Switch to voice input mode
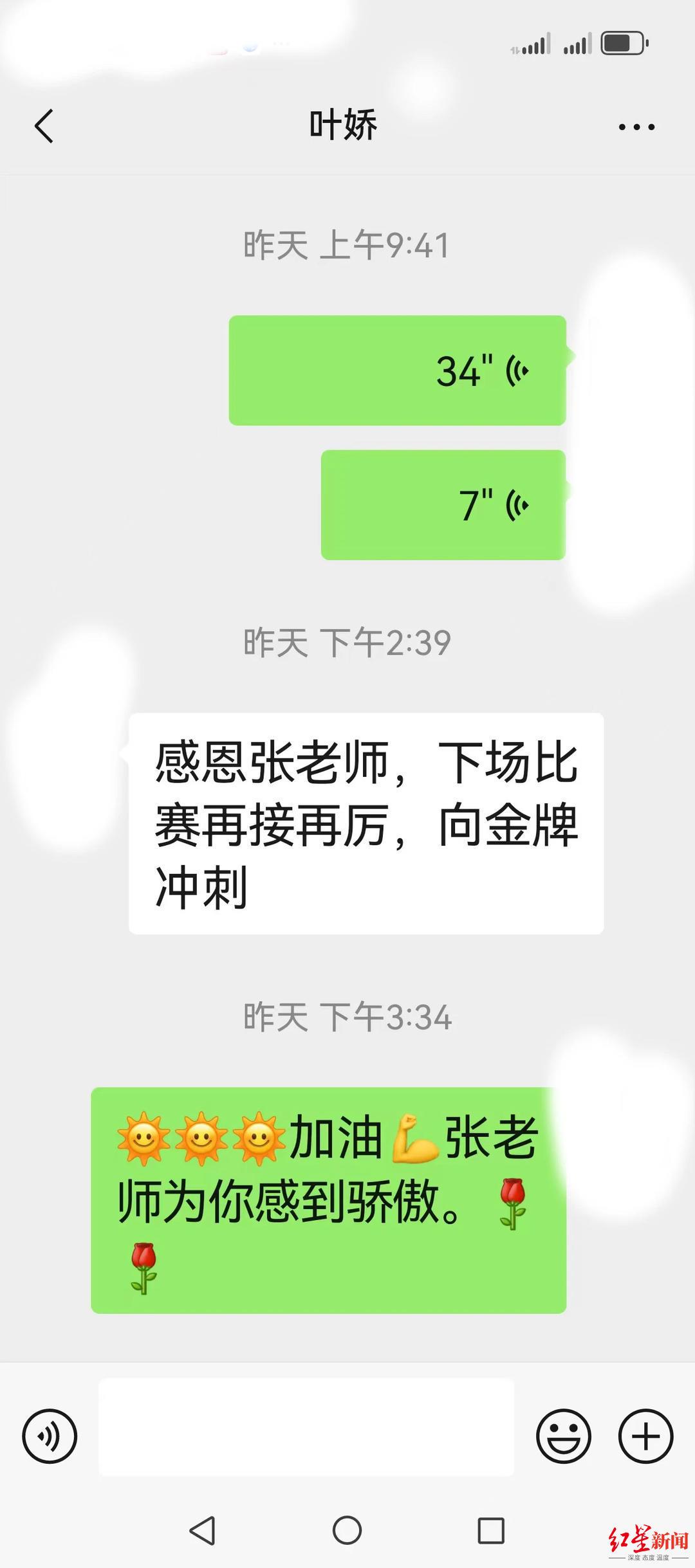The image size is (695, 1568). pyautogui.click(x=50, y=1436)
